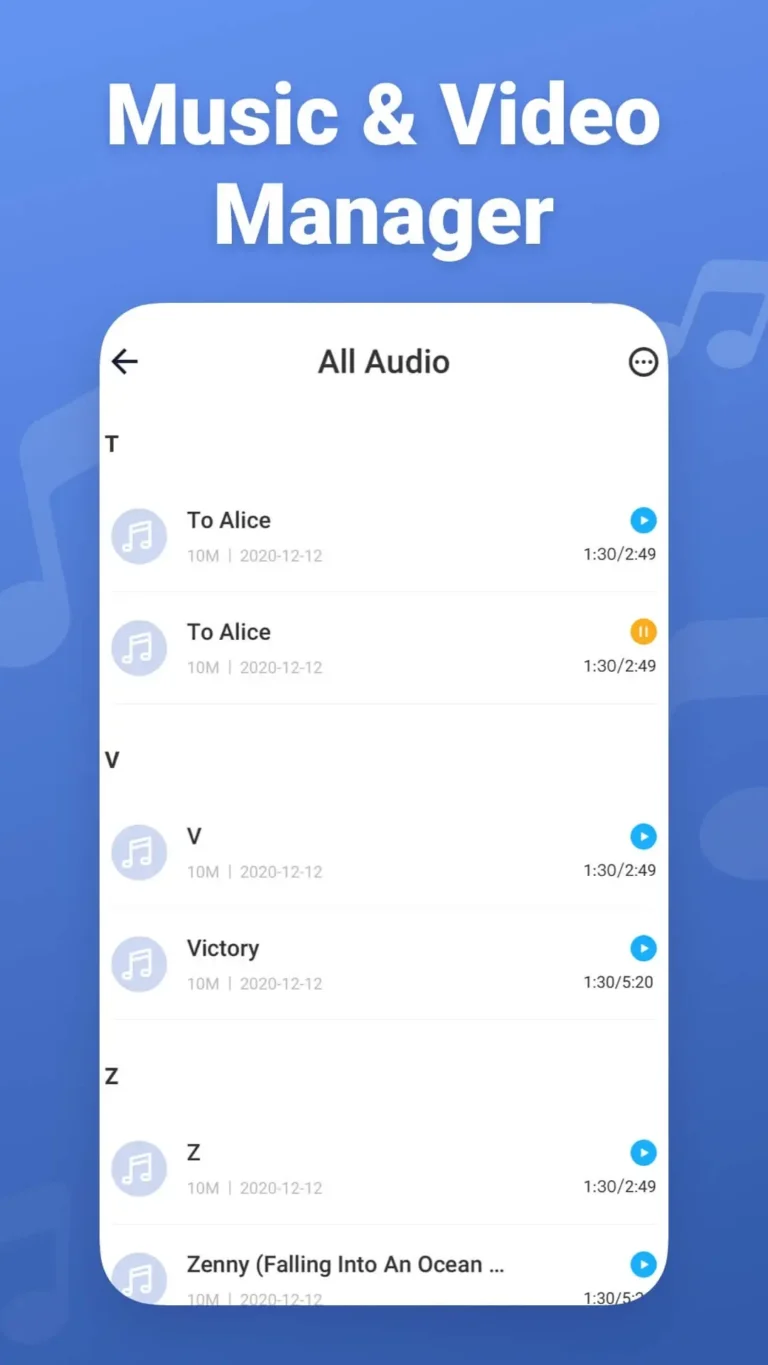Tap the 1:30/5:20 time display for Victory

(x=619, y=982)
